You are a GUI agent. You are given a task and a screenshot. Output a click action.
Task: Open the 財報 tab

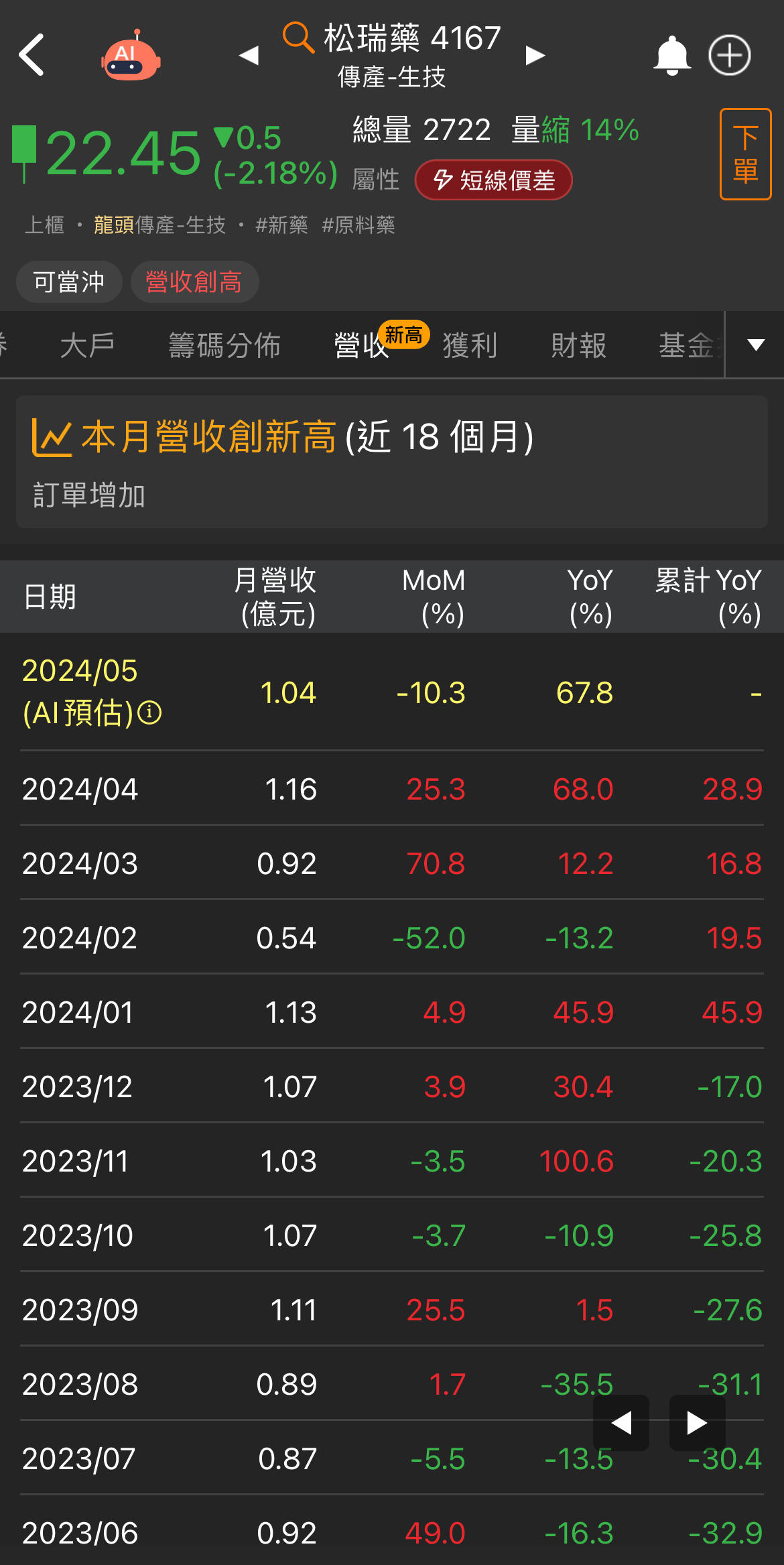click(578, 345)
